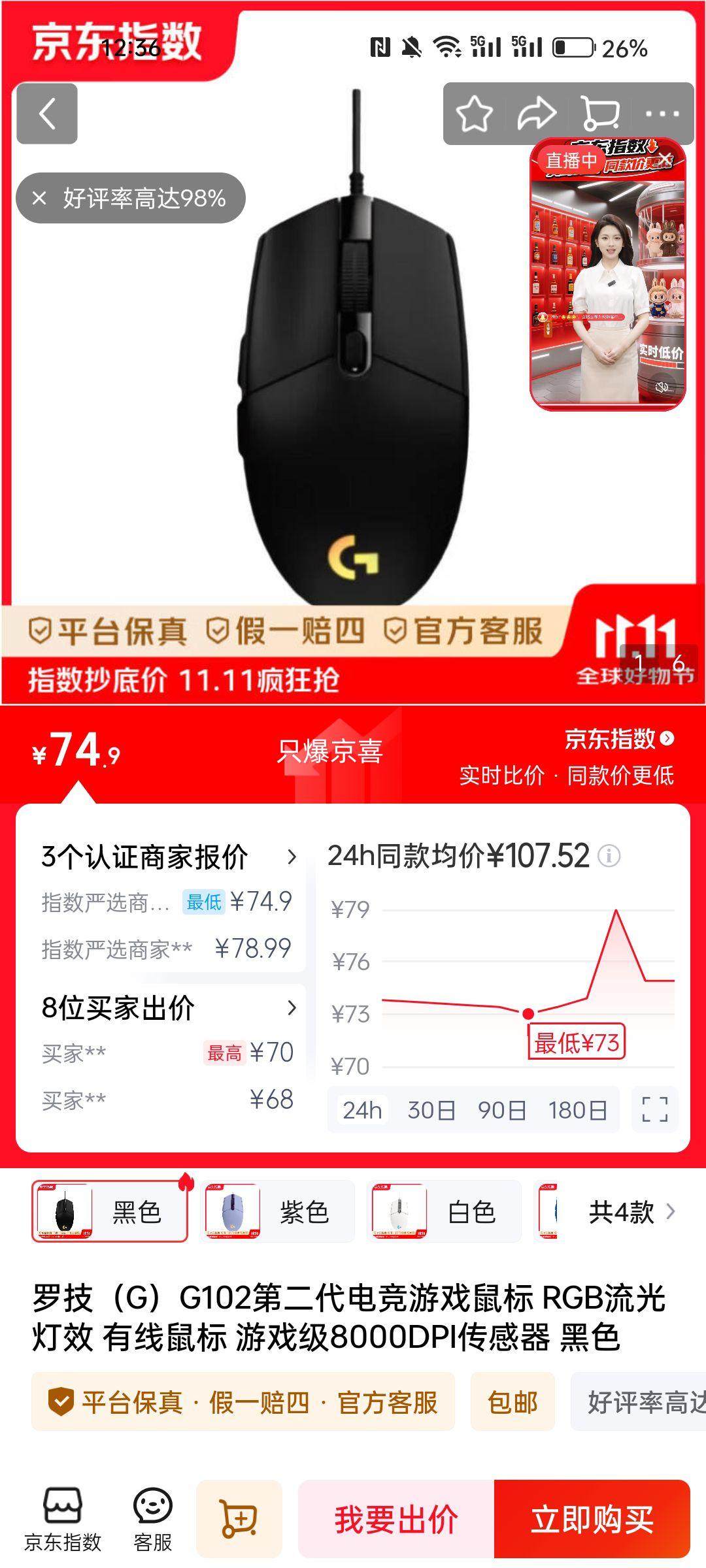This screenshot has height=1568, width=706.
Task: Select the 紫色 color option
Action: point(277,1212)
